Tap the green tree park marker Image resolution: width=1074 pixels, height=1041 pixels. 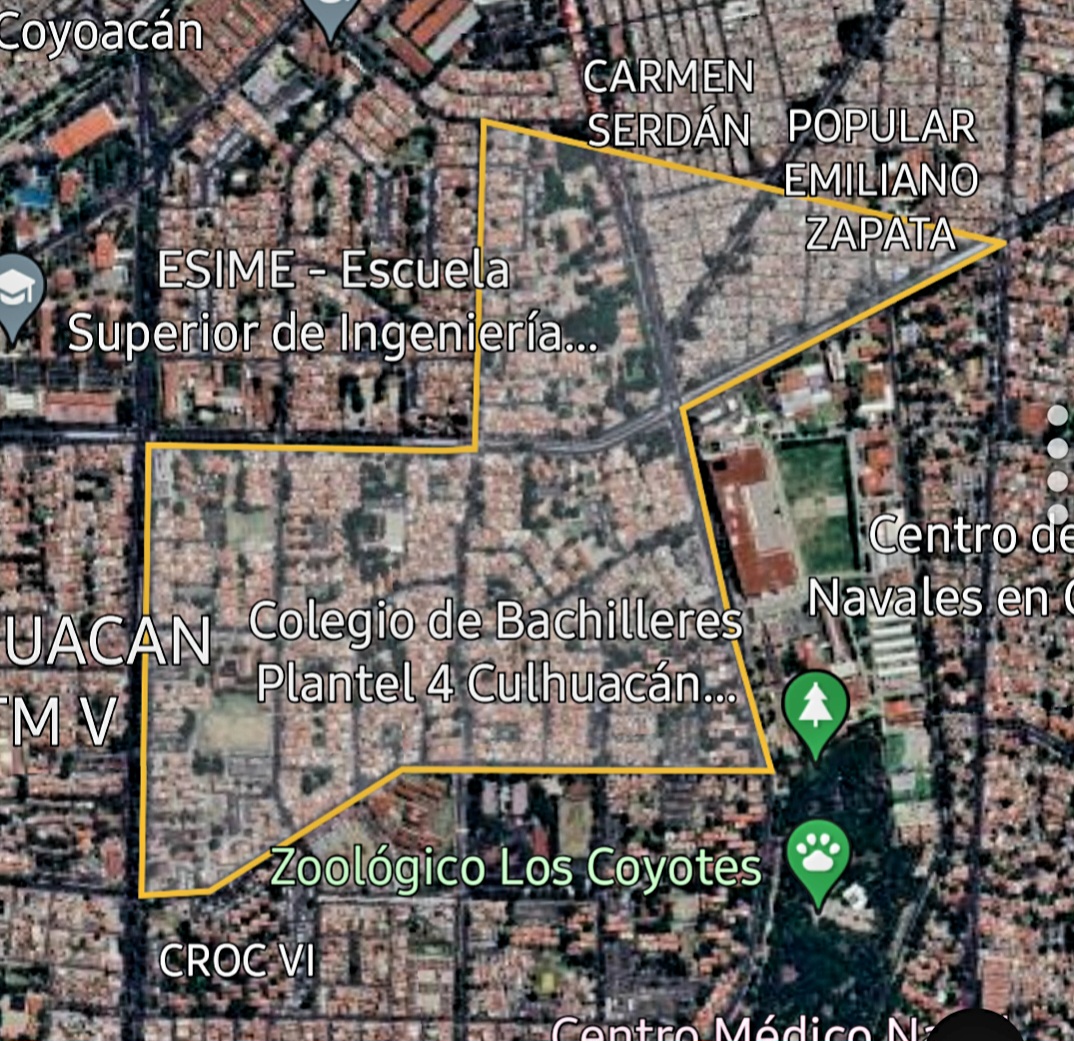pos(815,705)
